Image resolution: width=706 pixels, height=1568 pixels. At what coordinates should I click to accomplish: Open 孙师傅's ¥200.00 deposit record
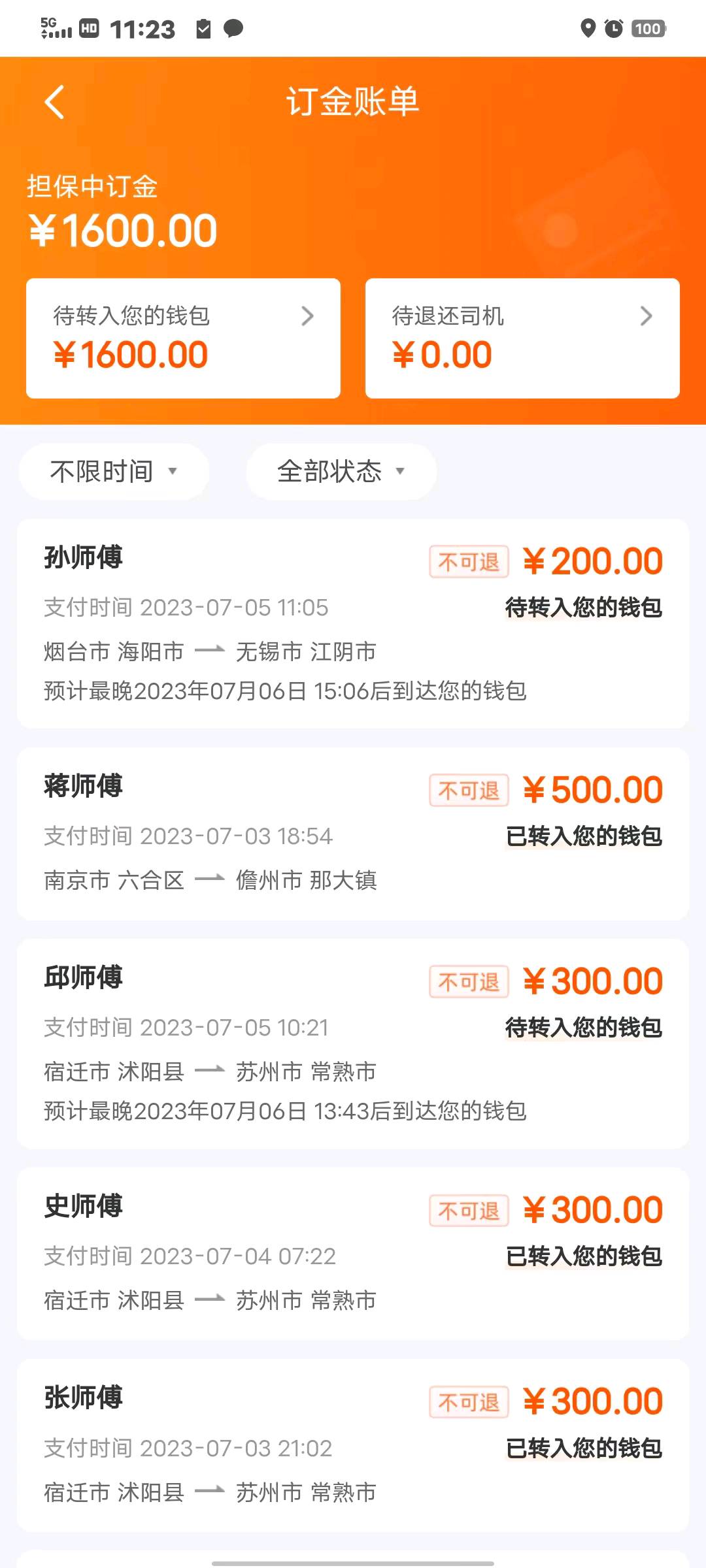tap(353, 623)
